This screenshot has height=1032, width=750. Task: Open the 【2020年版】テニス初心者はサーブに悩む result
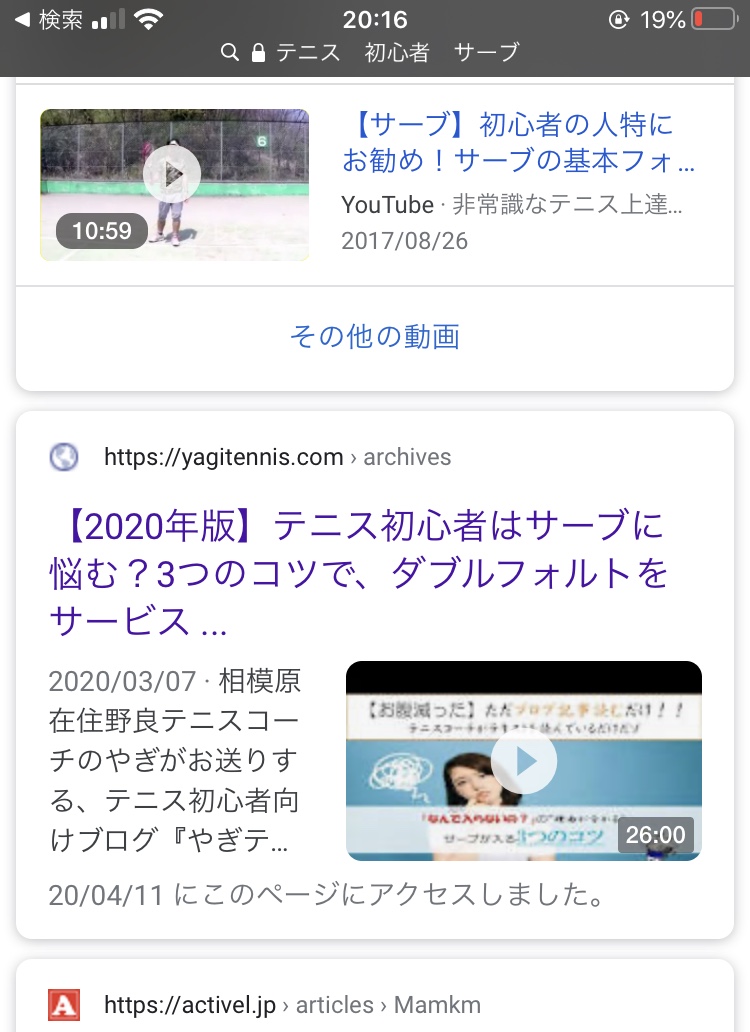point(358,575)
